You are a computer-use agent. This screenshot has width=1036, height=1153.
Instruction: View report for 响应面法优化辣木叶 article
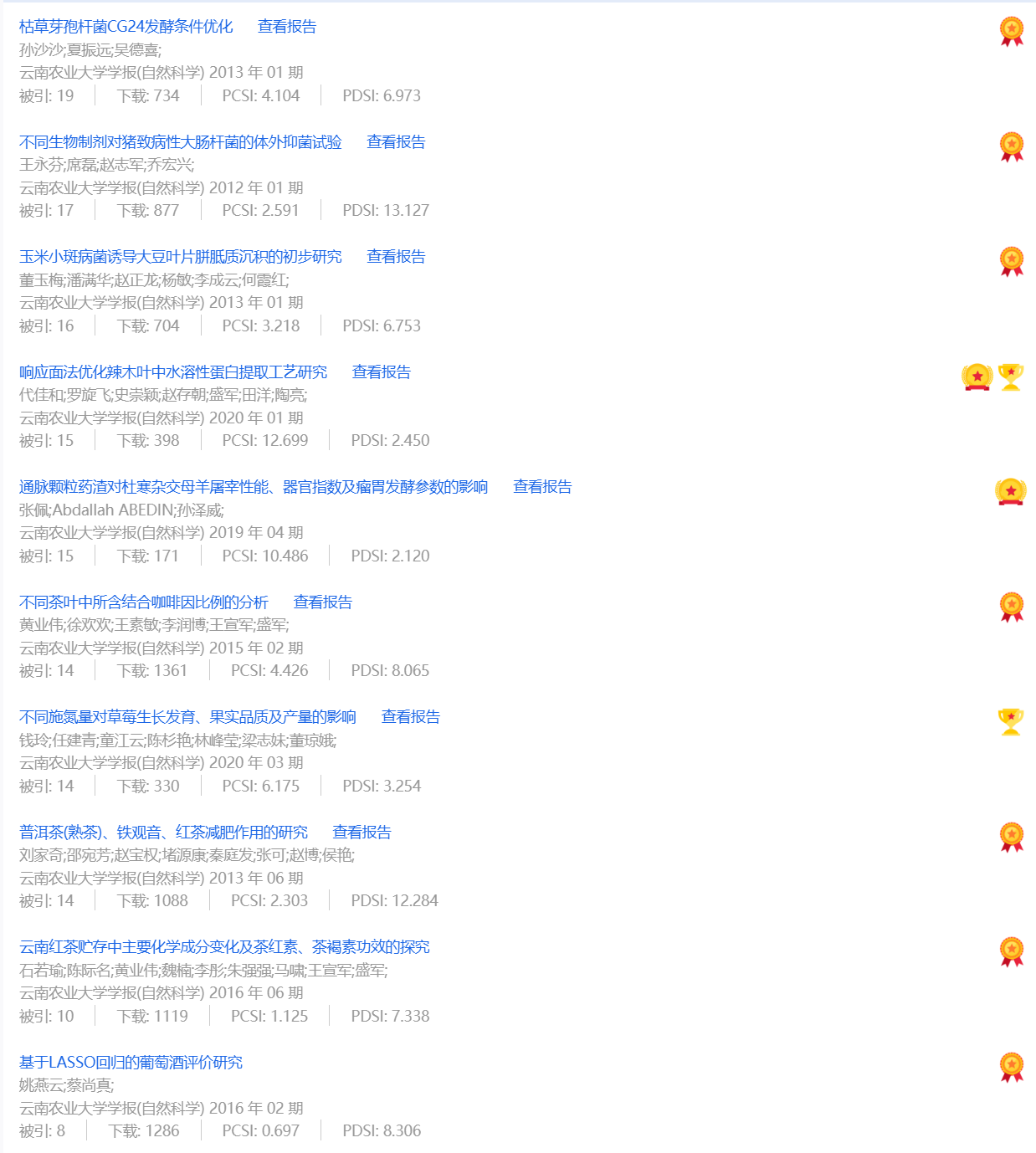(x=382, y=372)
